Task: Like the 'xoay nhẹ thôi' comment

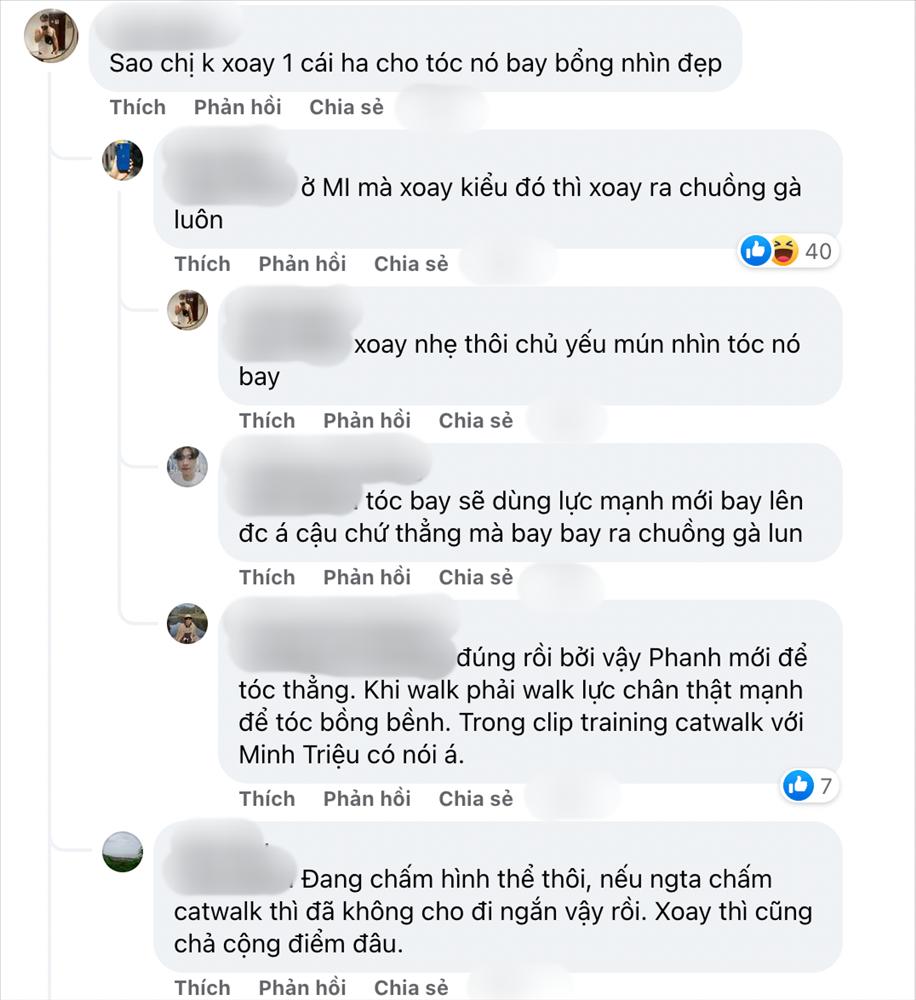Action: [267, 421]
